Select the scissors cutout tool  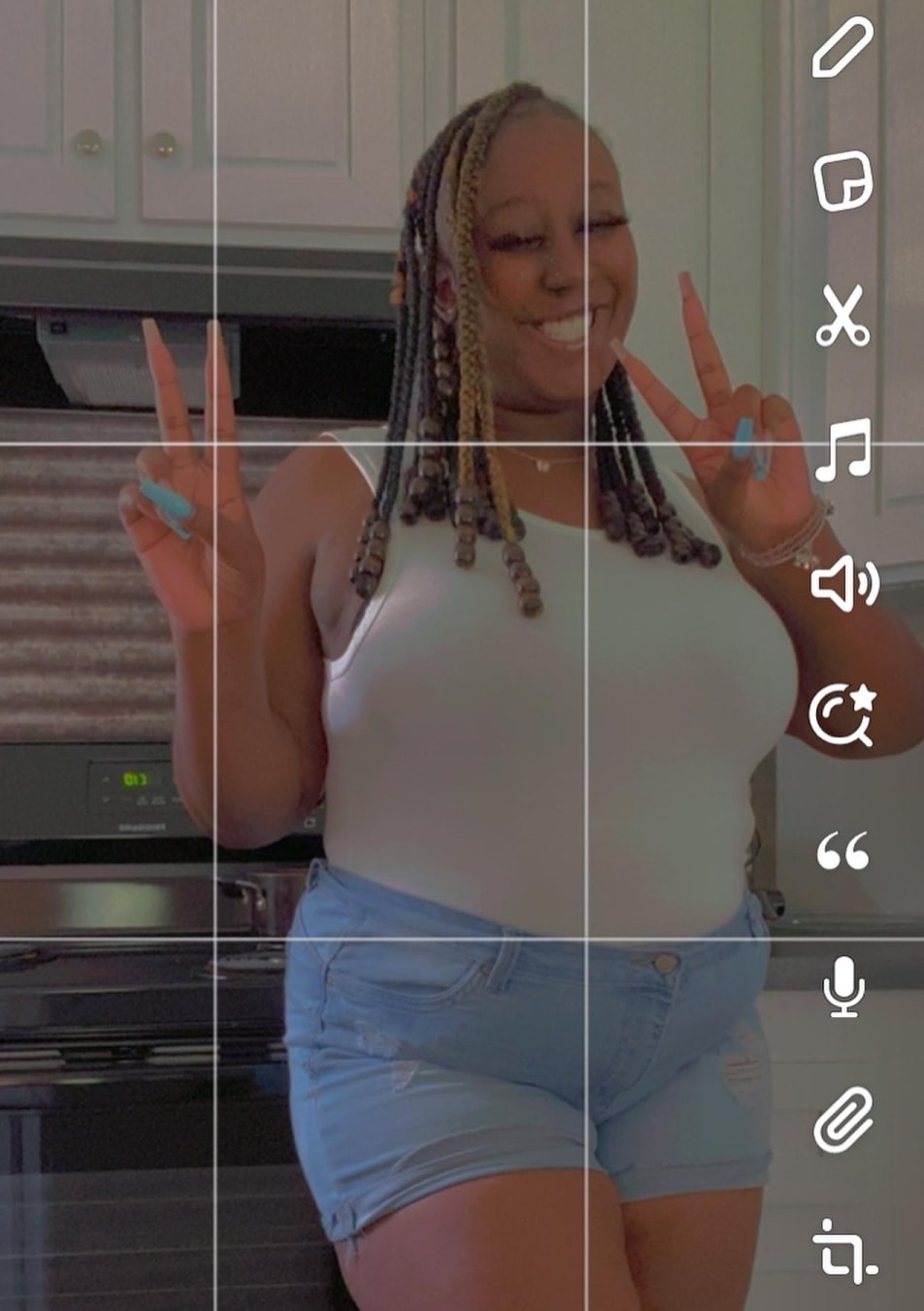tap(841, 315)
